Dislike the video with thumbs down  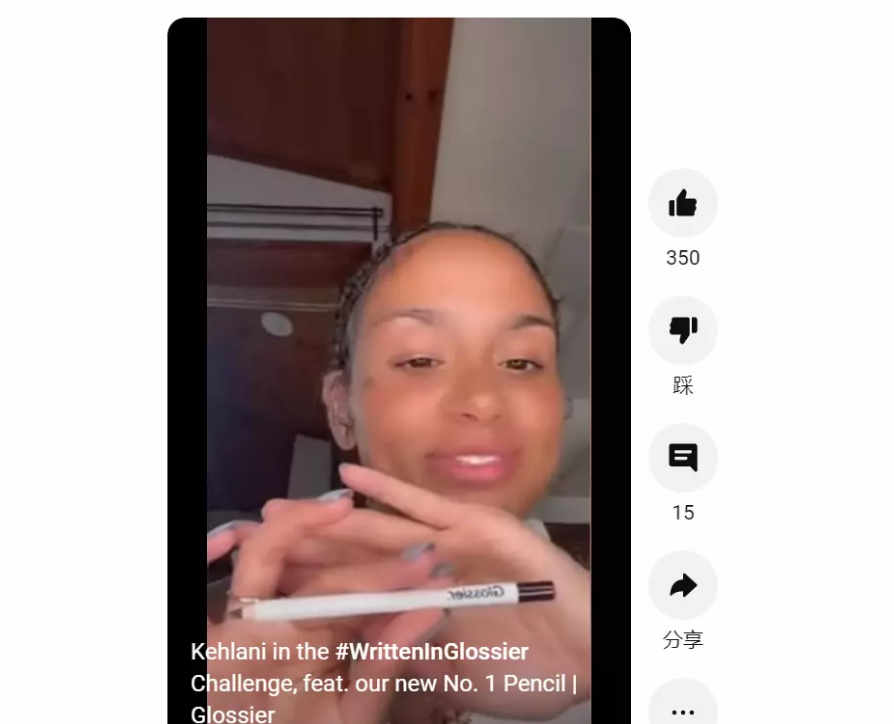(683, 330)
